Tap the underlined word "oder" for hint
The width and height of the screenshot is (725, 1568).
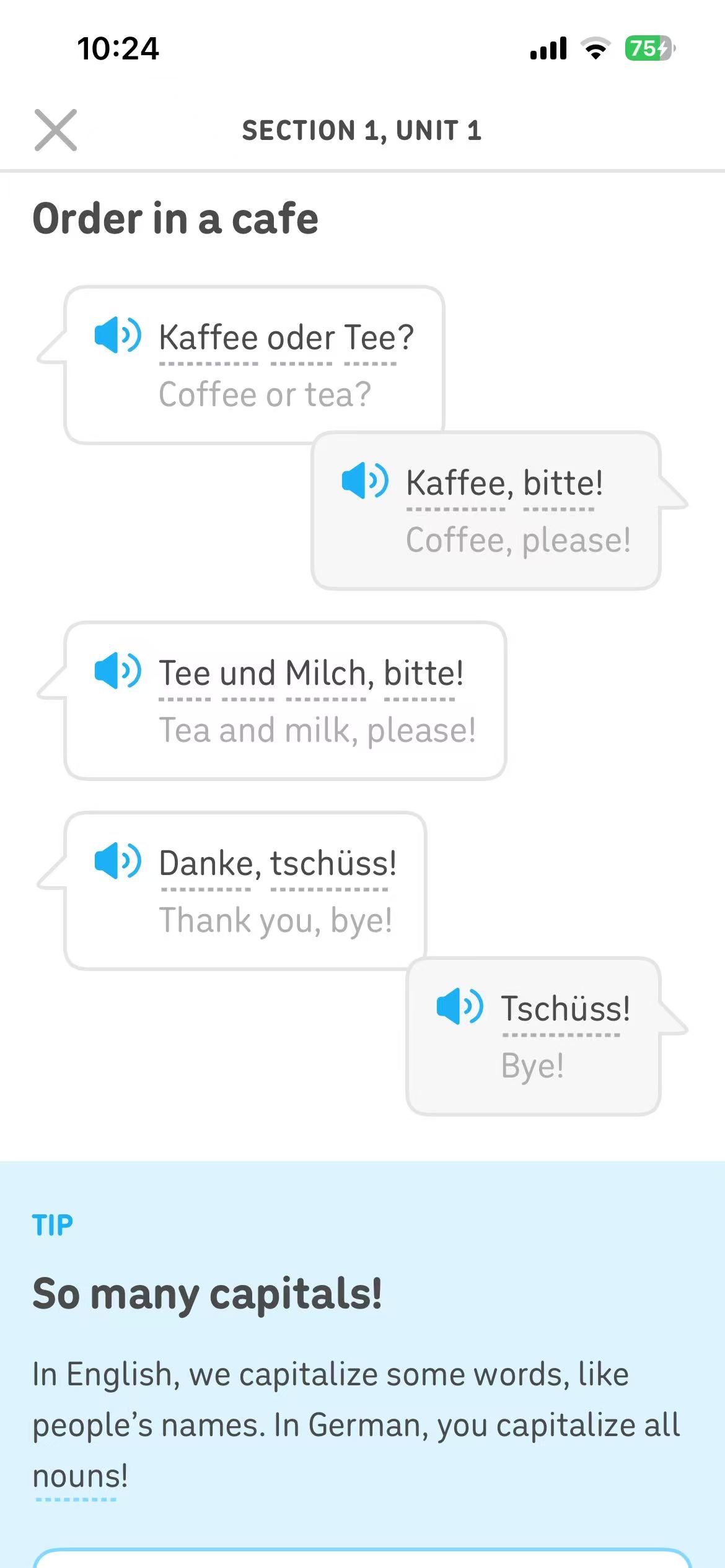point(301,339)
